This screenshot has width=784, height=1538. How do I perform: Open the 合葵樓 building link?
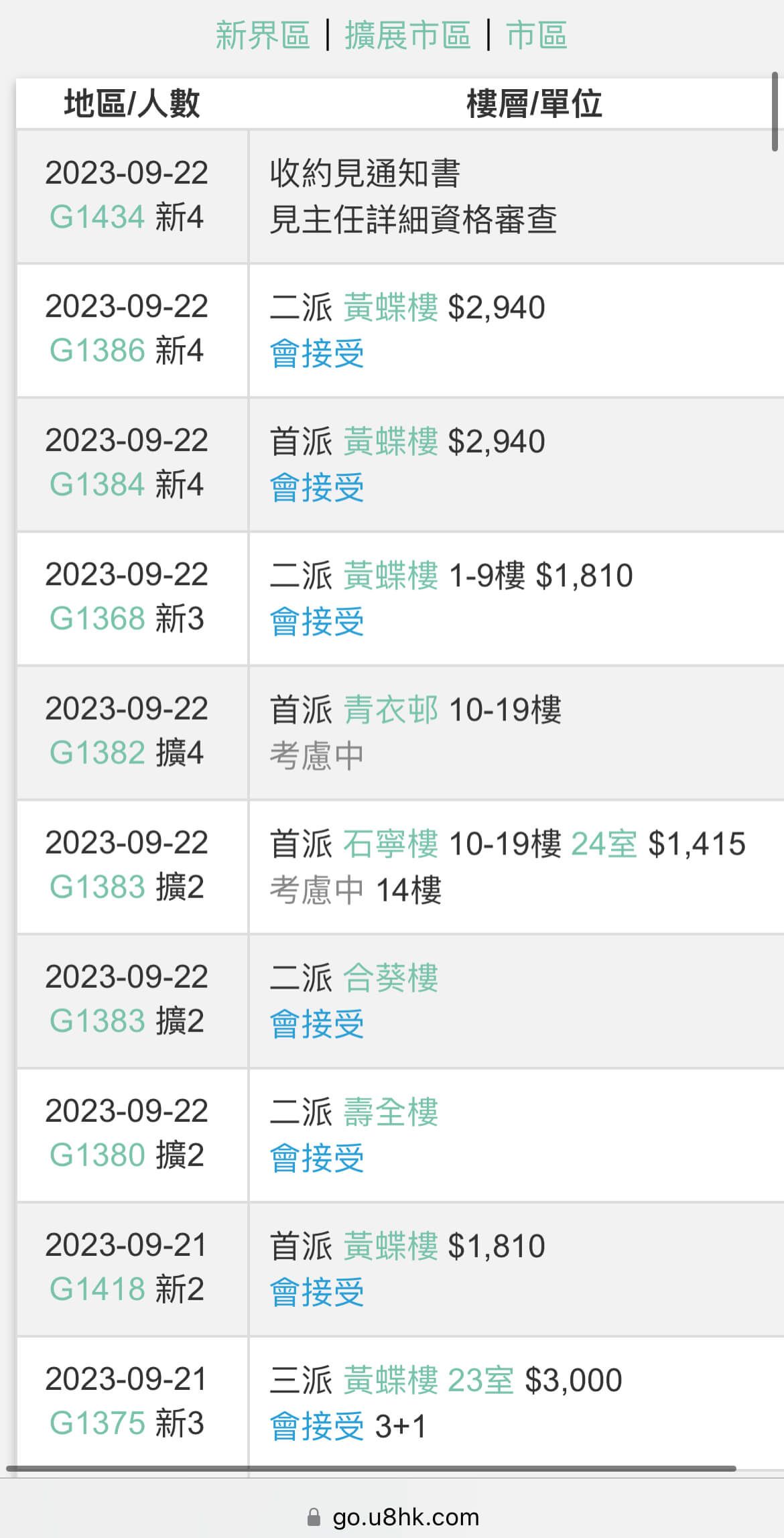pyautogui.click(x=391, y=978)
